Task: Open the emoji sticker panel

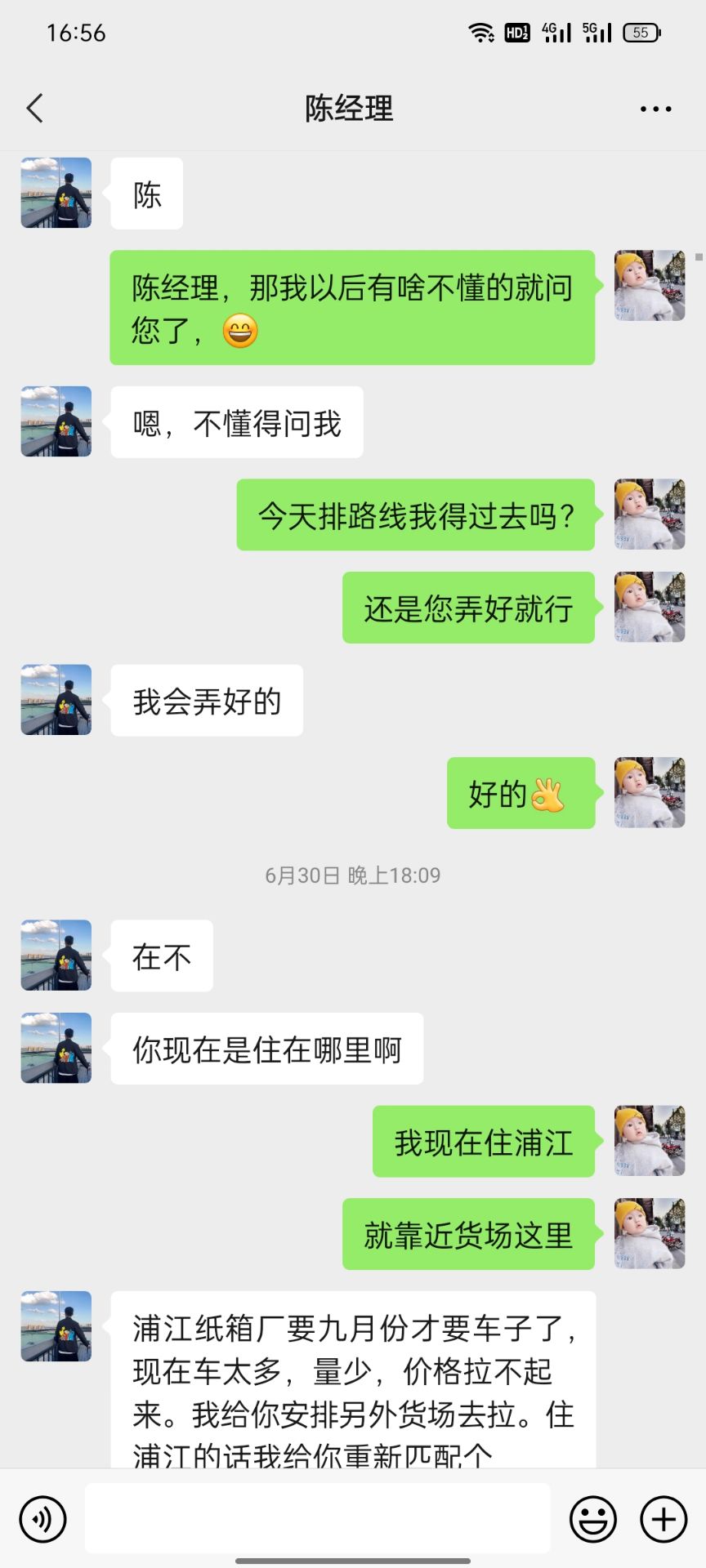Action: click(592, 1519)
